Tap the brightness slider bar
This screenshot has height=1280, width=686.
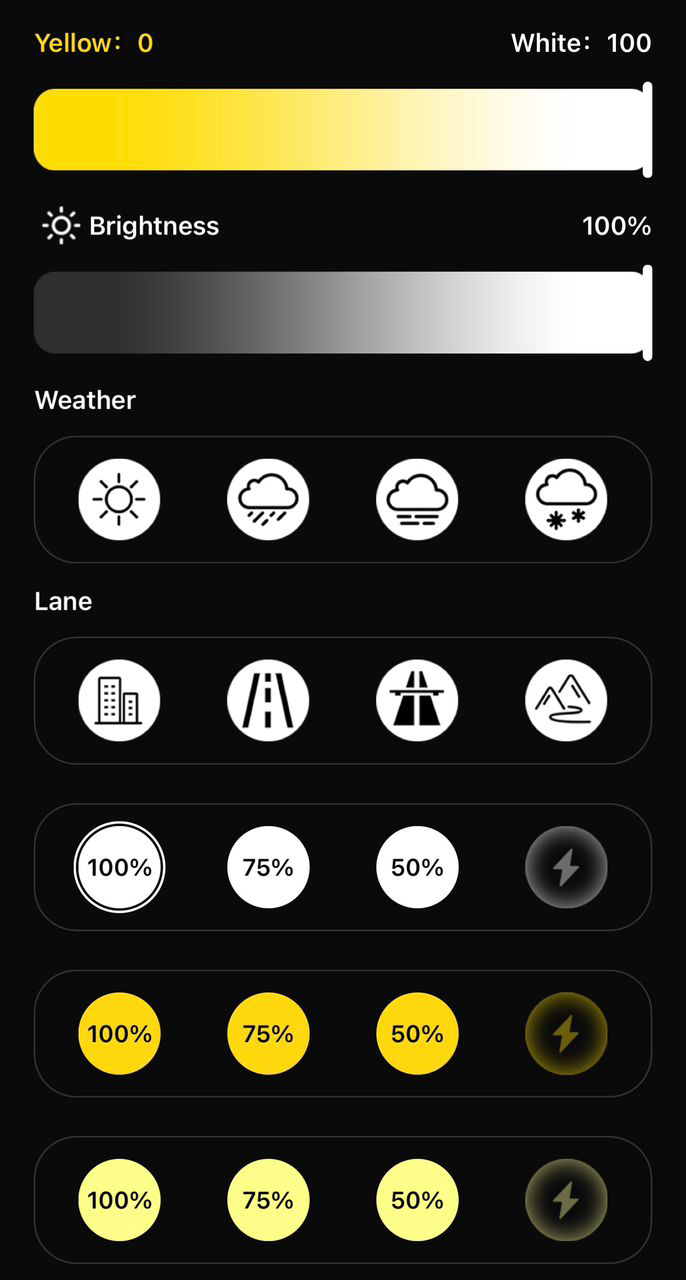coord(340,312)
